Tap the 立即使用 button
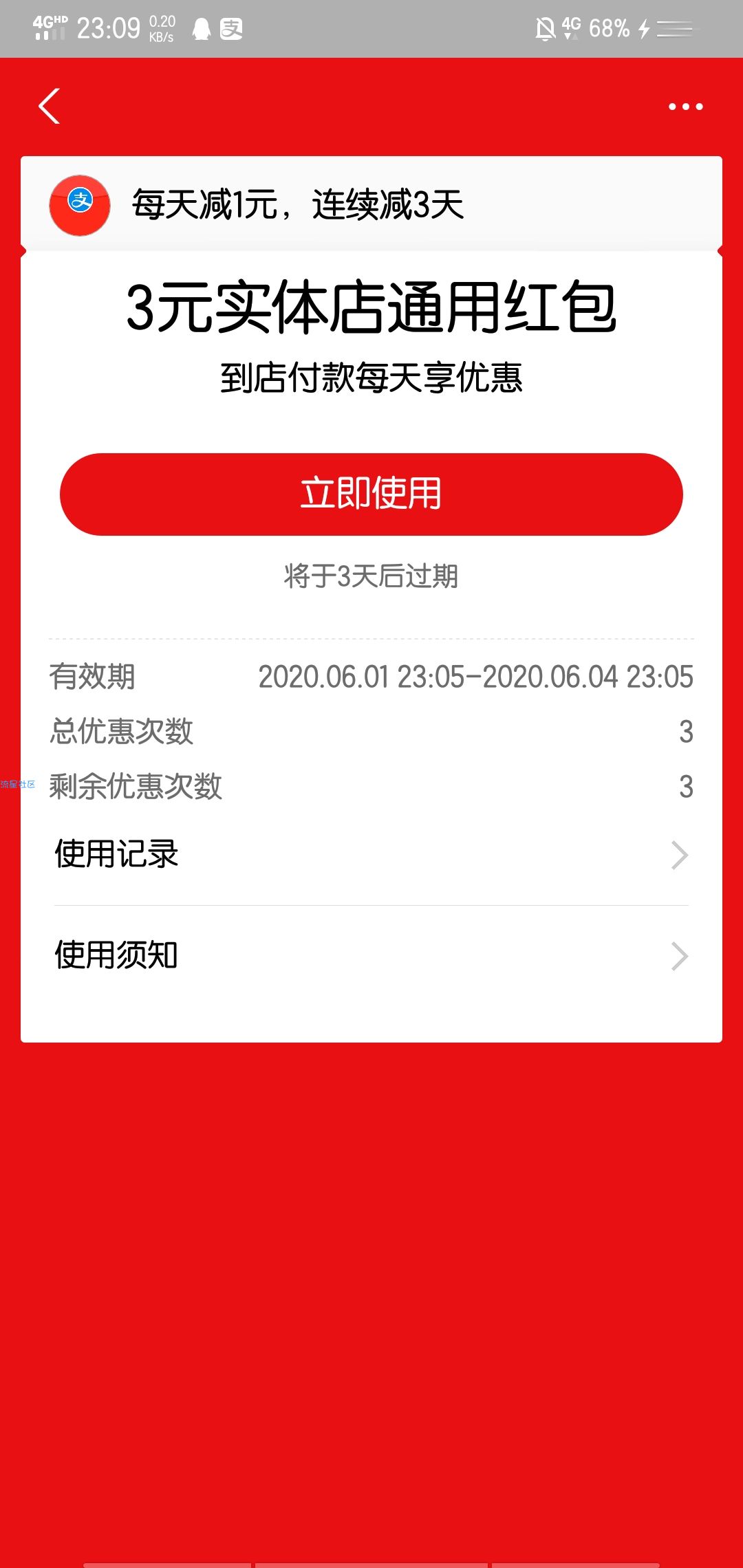Viewport: 743px width, 1568px height. 371,494
